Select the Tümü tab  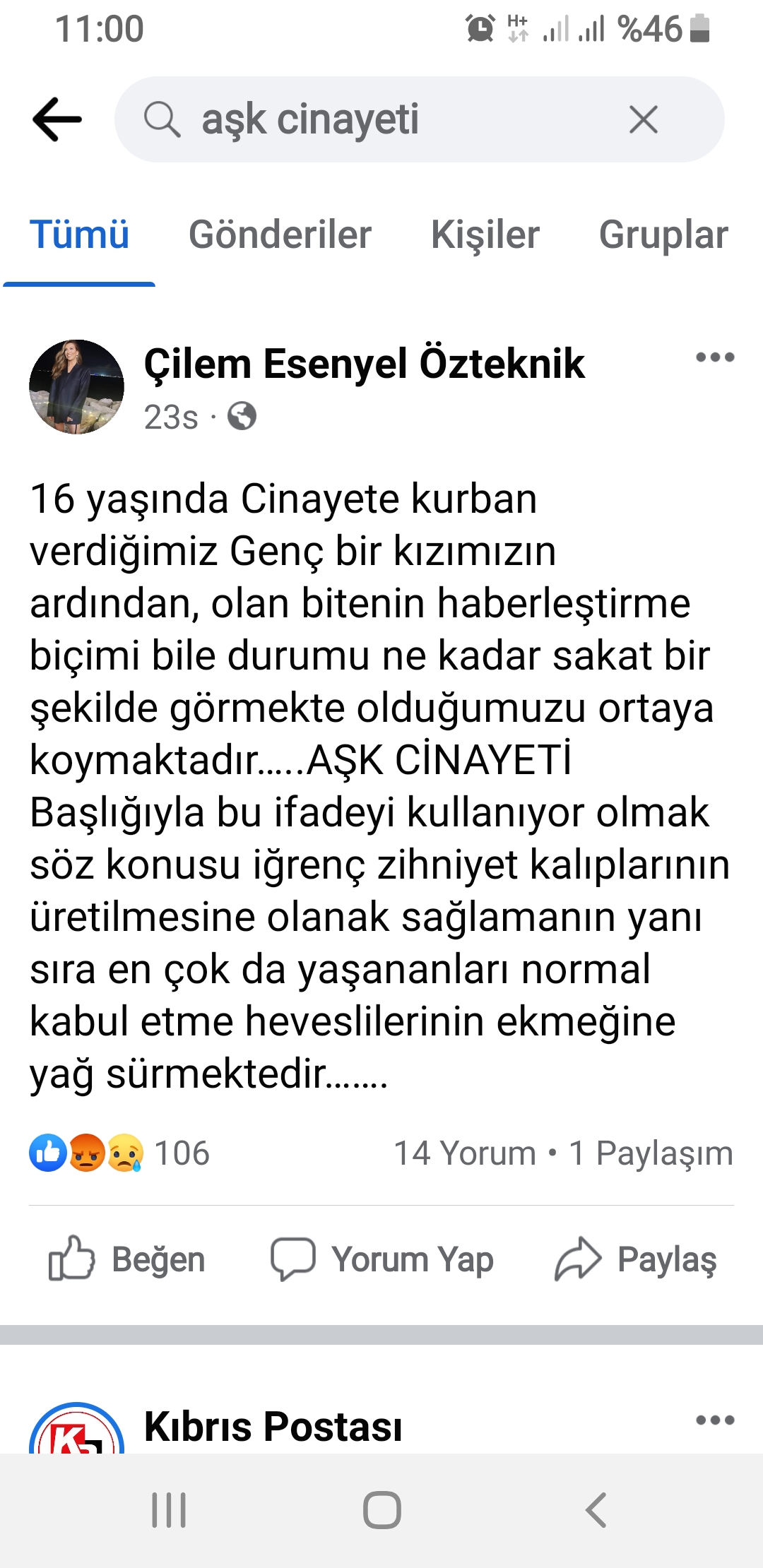point(79,235)
